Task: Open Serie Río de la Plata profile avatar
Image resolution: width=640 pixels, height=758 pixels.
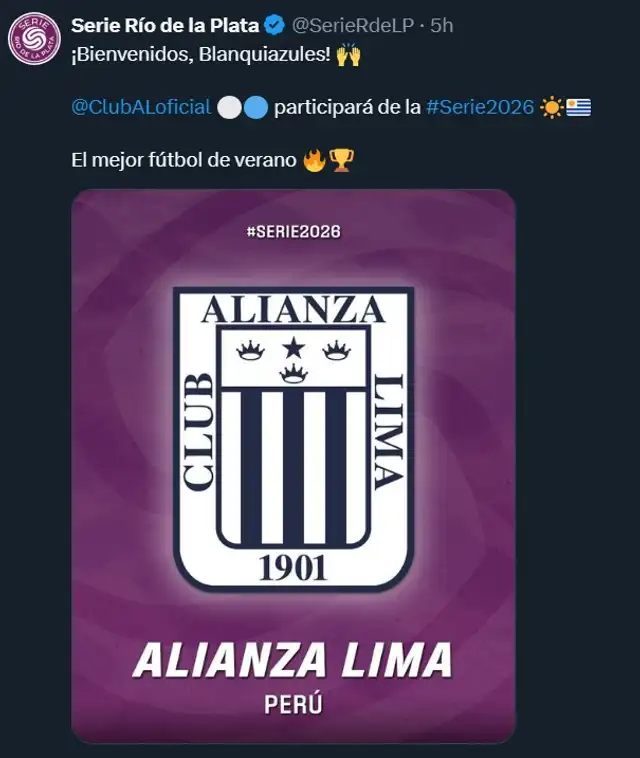Action: click(34, 41)
